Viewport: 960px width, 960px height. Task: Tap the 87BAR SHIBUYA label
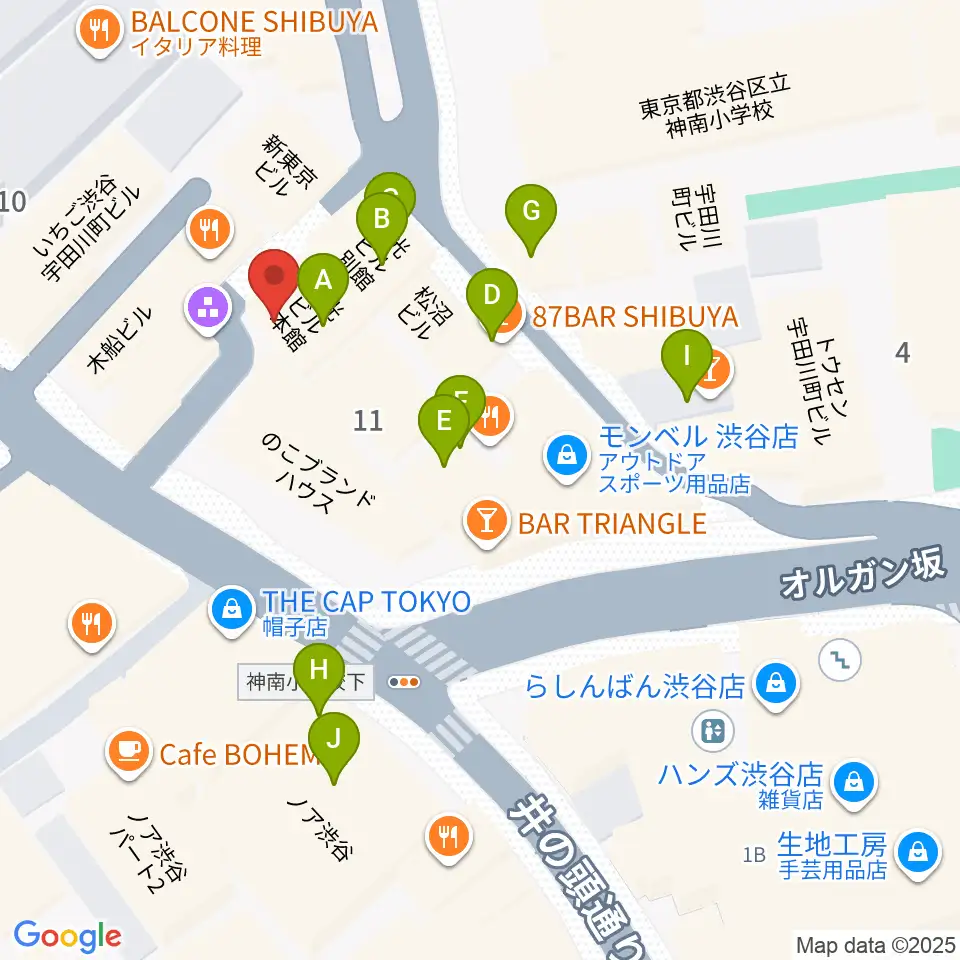pyautogui.click(x=635, y=317)
